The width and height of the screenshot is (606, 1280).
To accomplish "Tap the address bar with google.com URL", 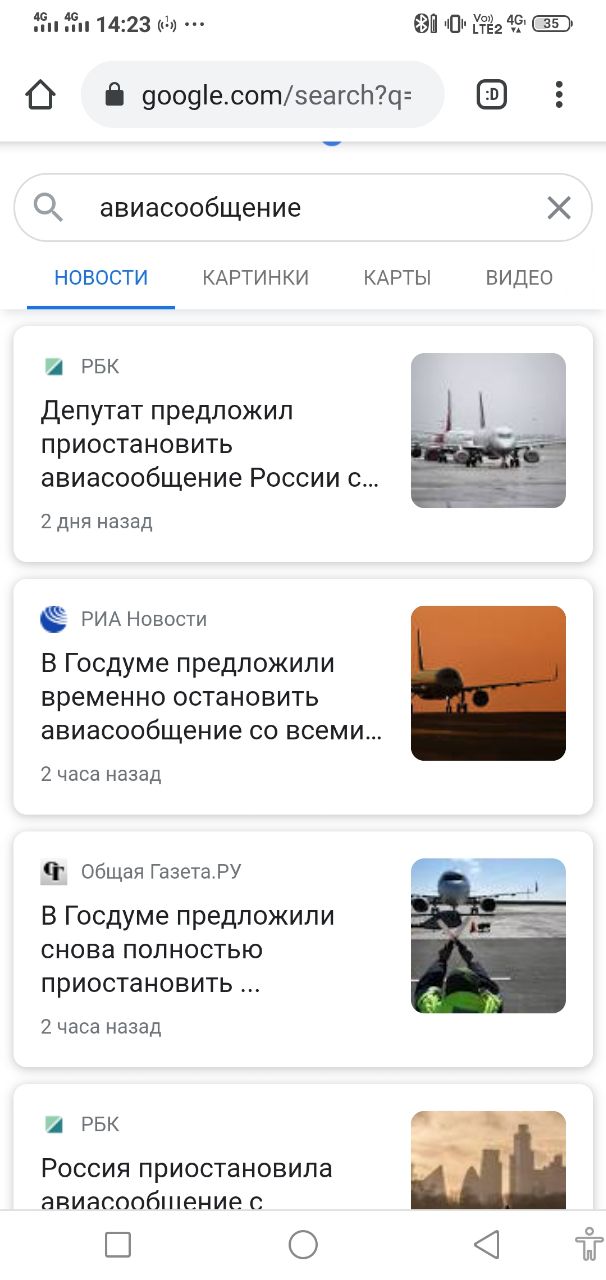I will pos(262,95).
